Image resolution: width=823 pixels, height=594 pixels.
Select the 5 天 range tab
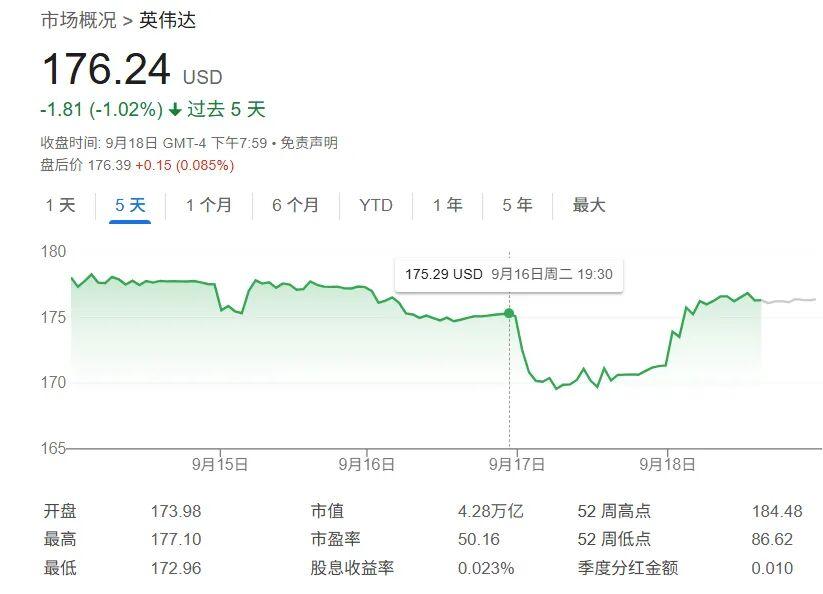click(130, 205)
